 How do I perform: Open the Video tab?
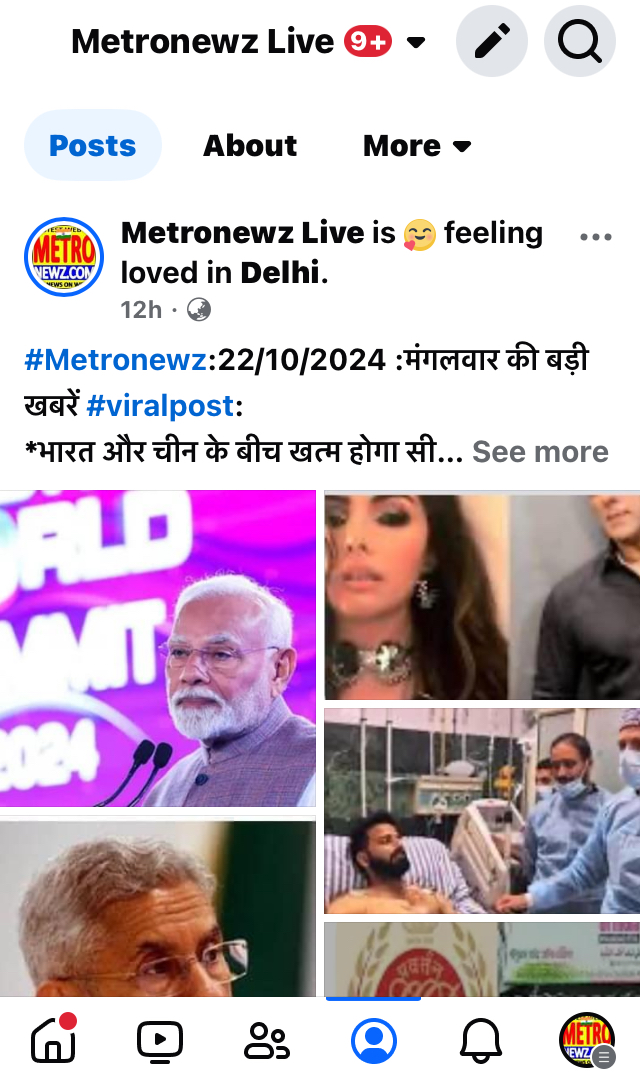[160, 1041]
